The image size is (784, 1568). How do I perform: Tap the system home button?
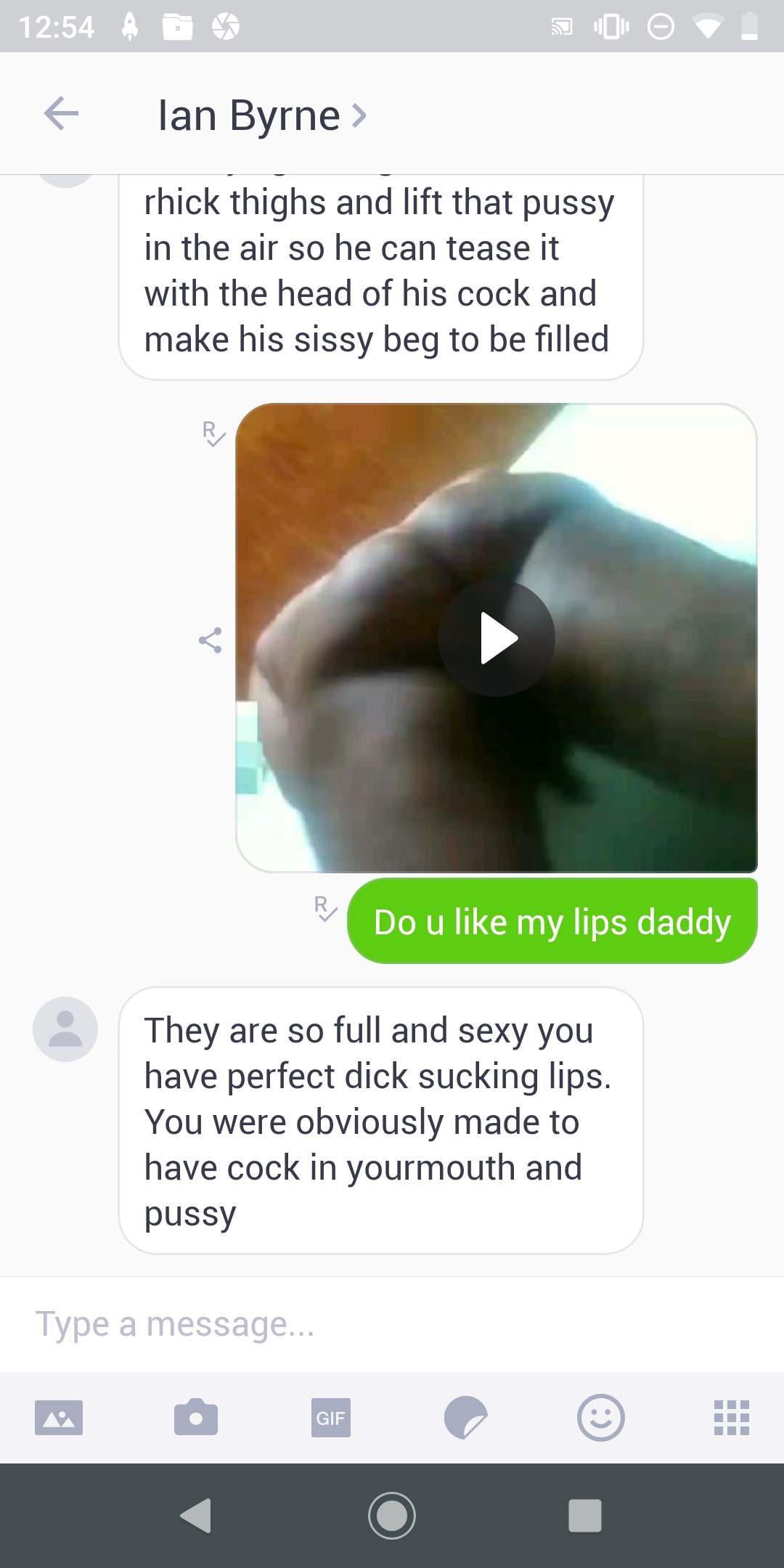[392, 1516]
